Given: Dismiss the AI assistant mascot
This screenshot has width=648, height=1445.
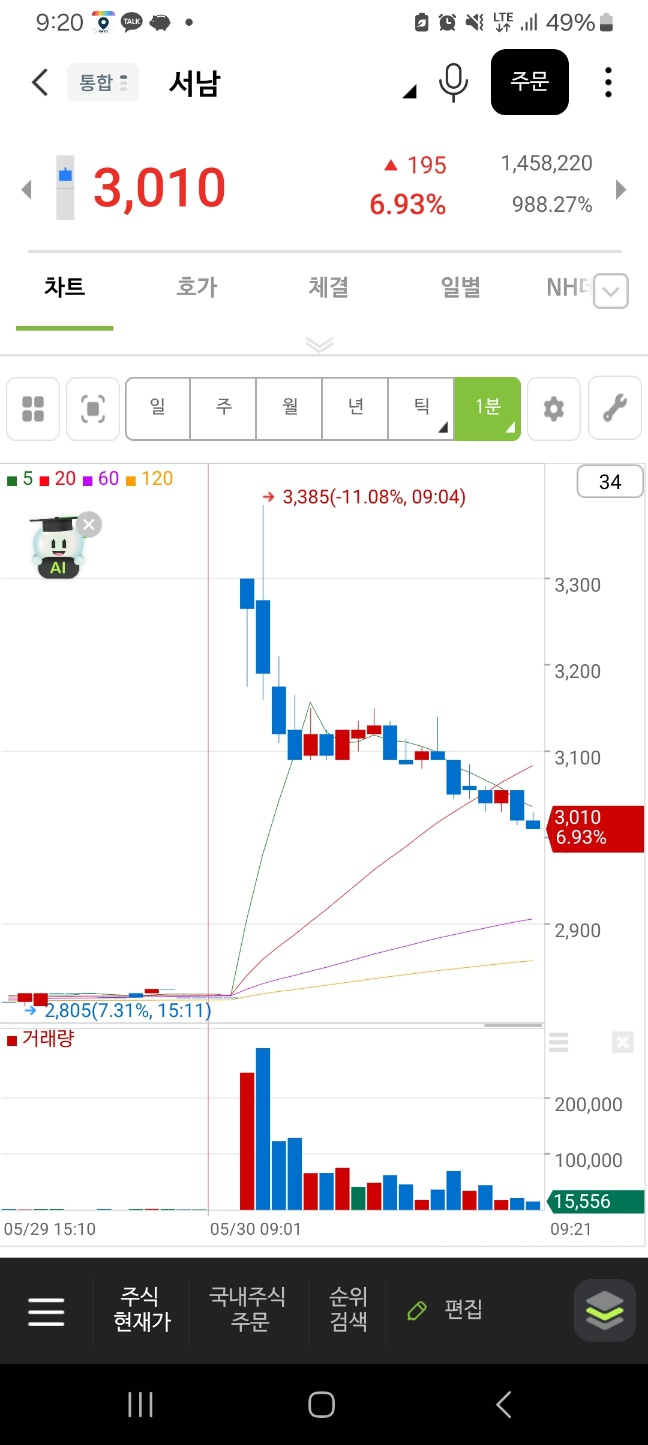Looking at the screenshot, I should click(89, 524).
